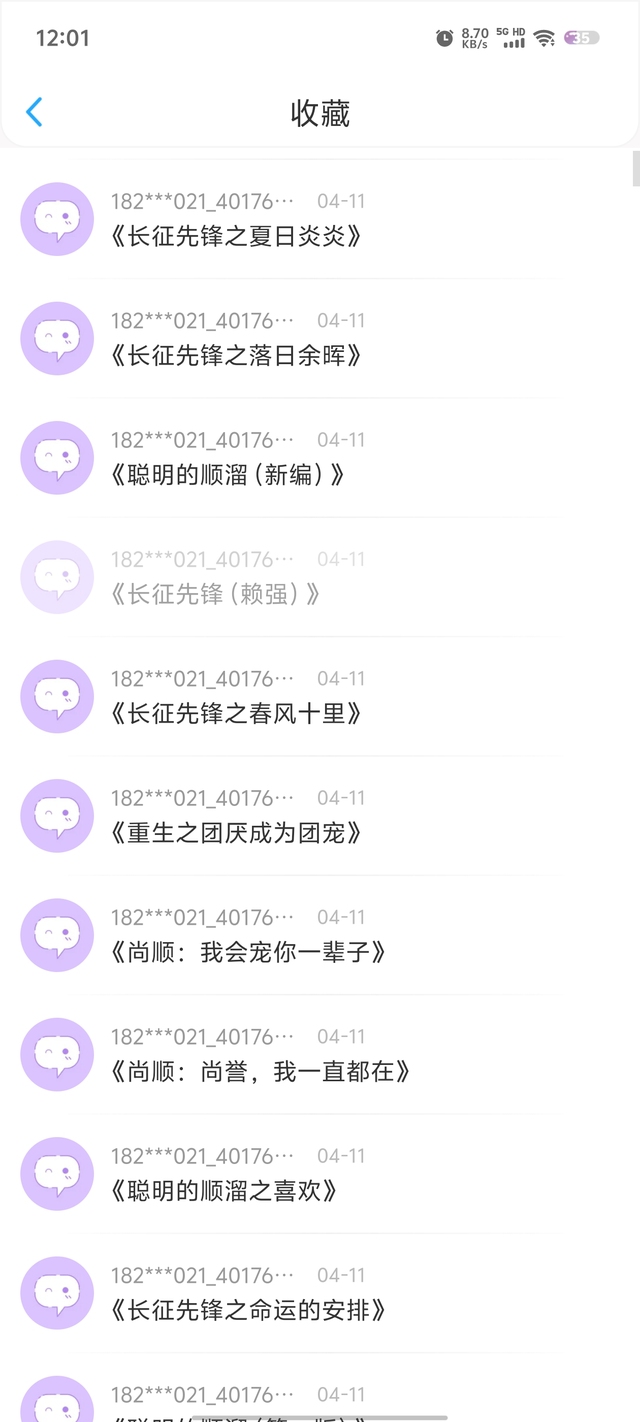
Task: Open《长征先锋之命运的安排》
Action: (320, 1293)
